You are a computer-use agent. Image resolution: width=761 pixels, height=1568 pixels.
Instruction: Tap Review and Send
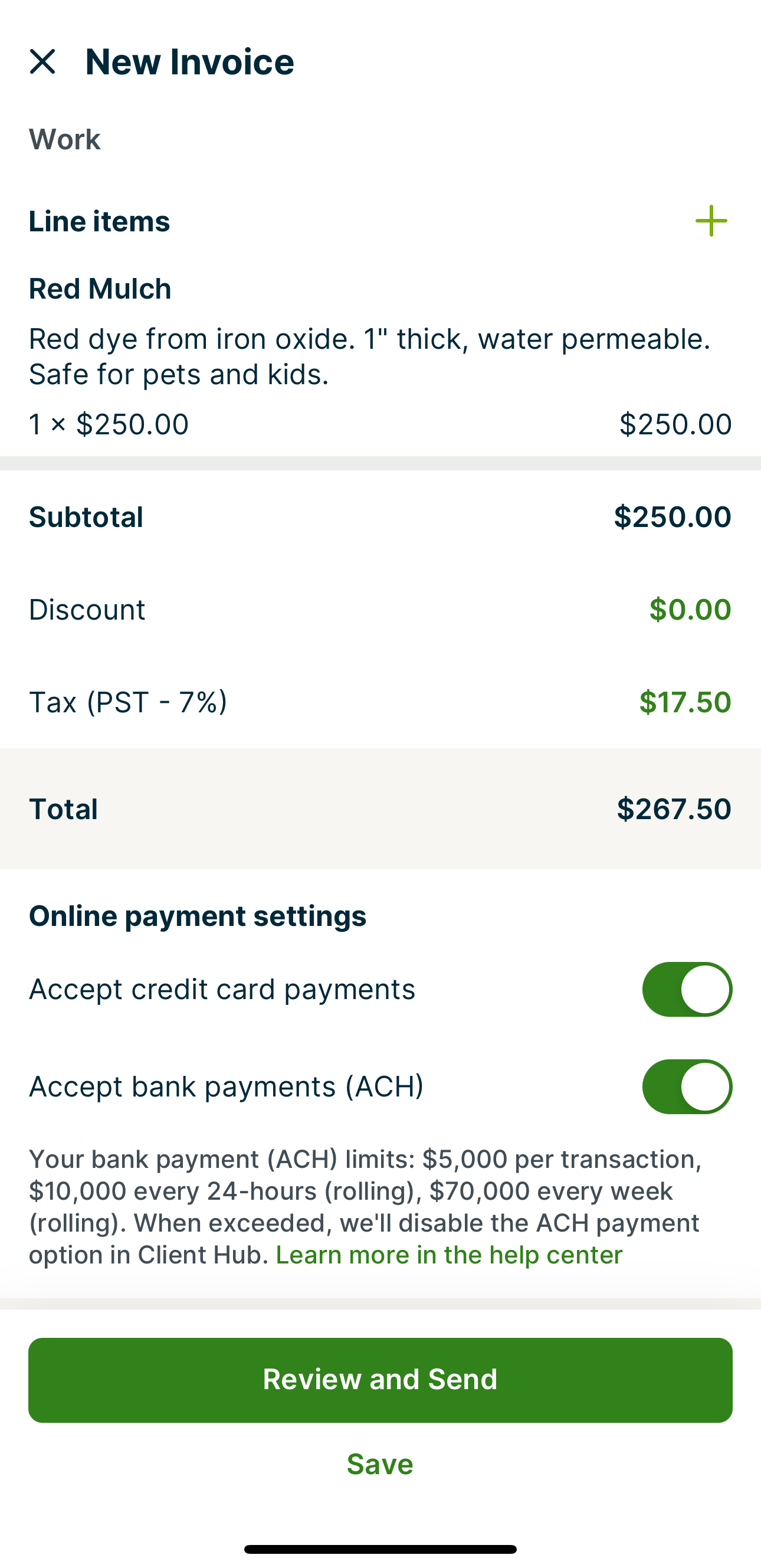click(380, 1379)
